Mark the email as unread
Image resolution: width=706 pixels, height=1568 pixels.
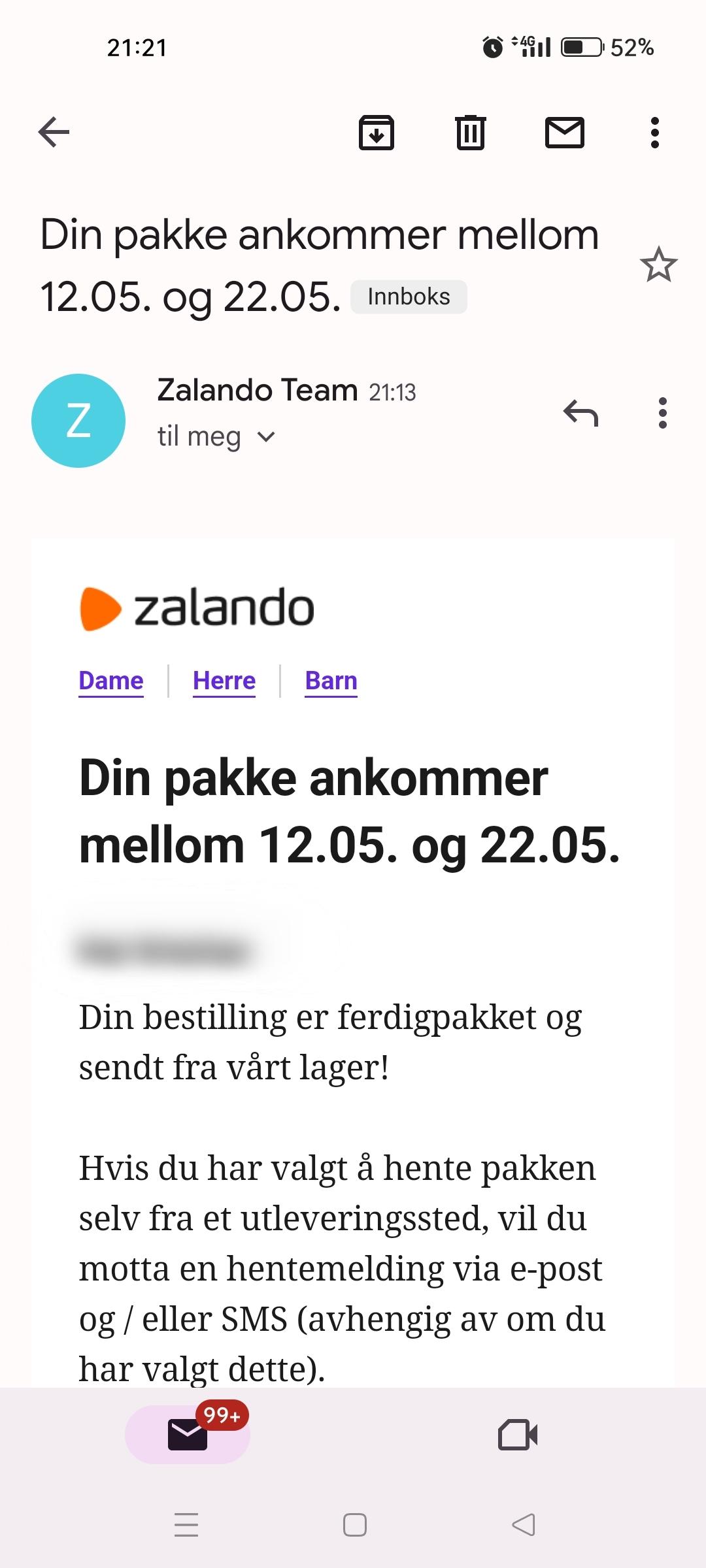565,133
